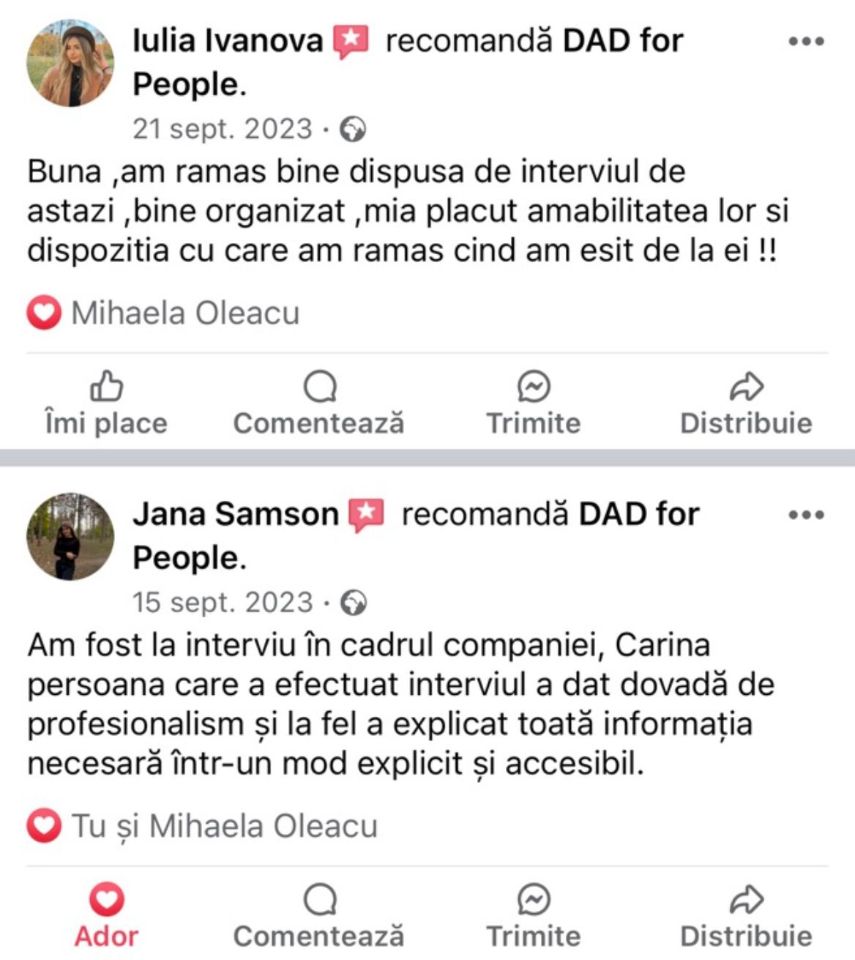The image size is (855, 960).
Task: View reactions from Mihaela Oleacu on Iulia's post
Action: [x=164, y=314]
